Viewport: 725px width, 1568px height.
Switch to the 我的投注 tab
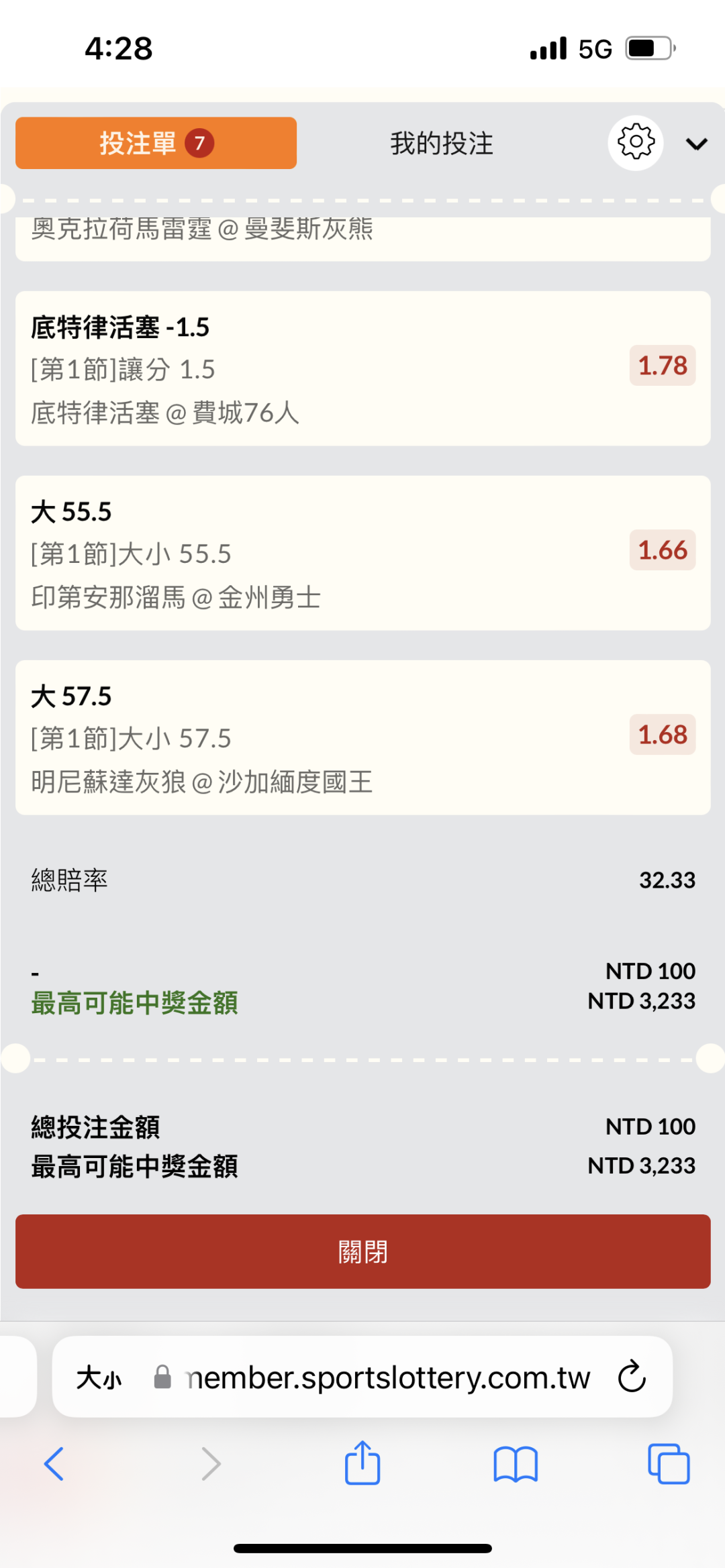[x=442, y=144]
